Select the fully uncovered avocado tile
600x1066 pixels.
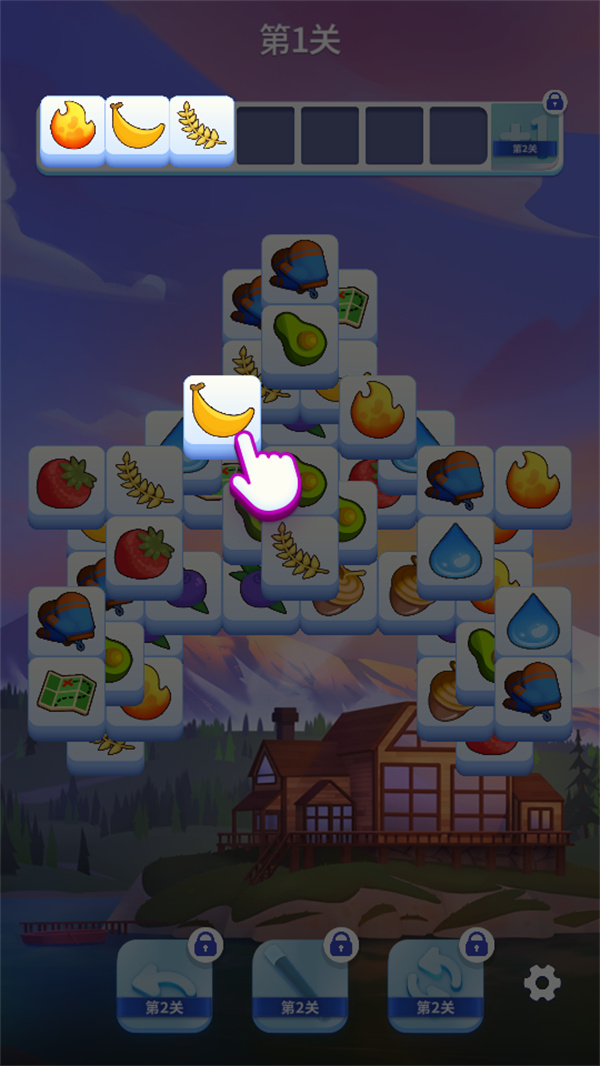coord(299,340)
